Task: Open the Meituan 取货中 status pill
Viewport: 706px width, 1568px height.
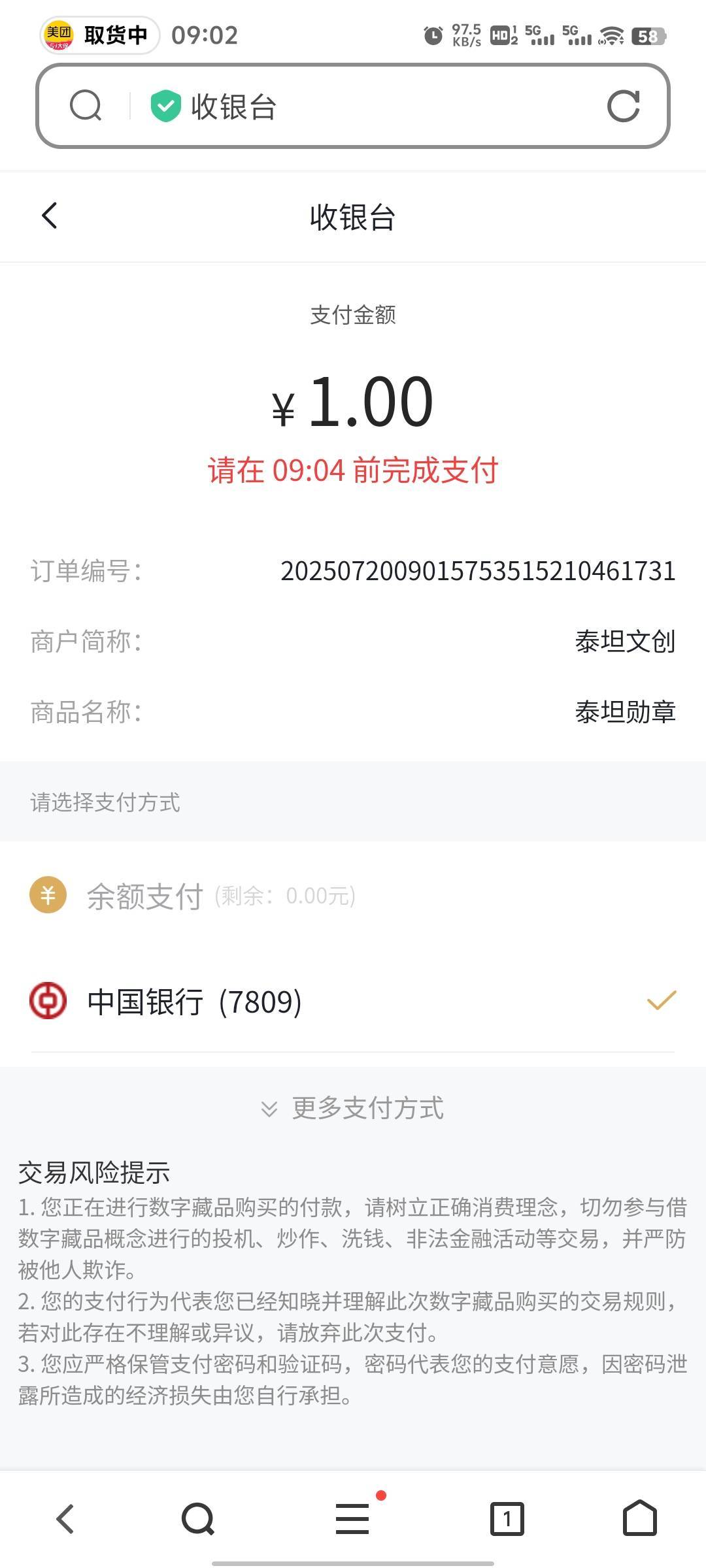Action: (100, 35)
